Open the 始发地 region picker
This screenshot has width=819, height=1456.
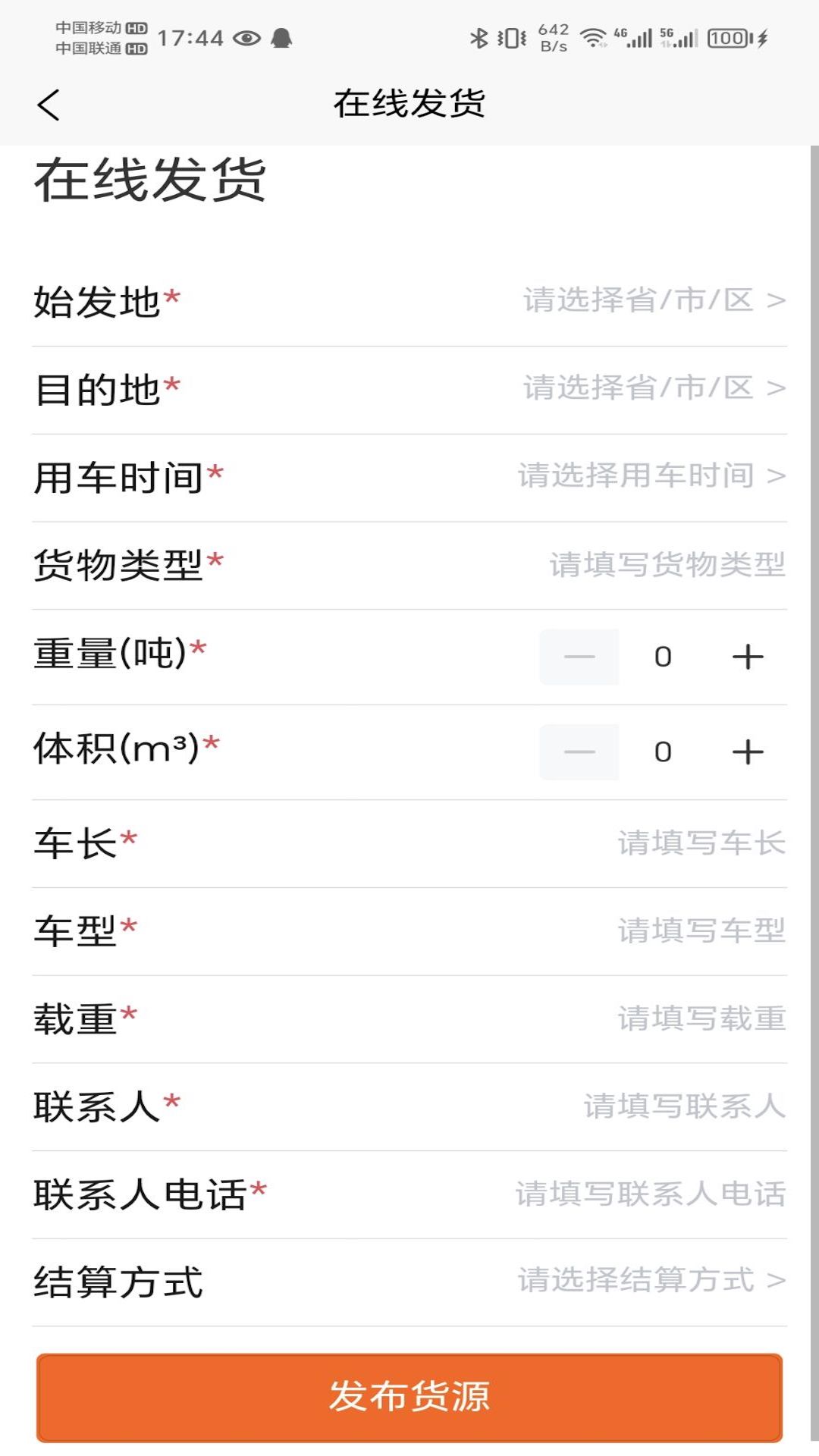click(x=652, y=301)
